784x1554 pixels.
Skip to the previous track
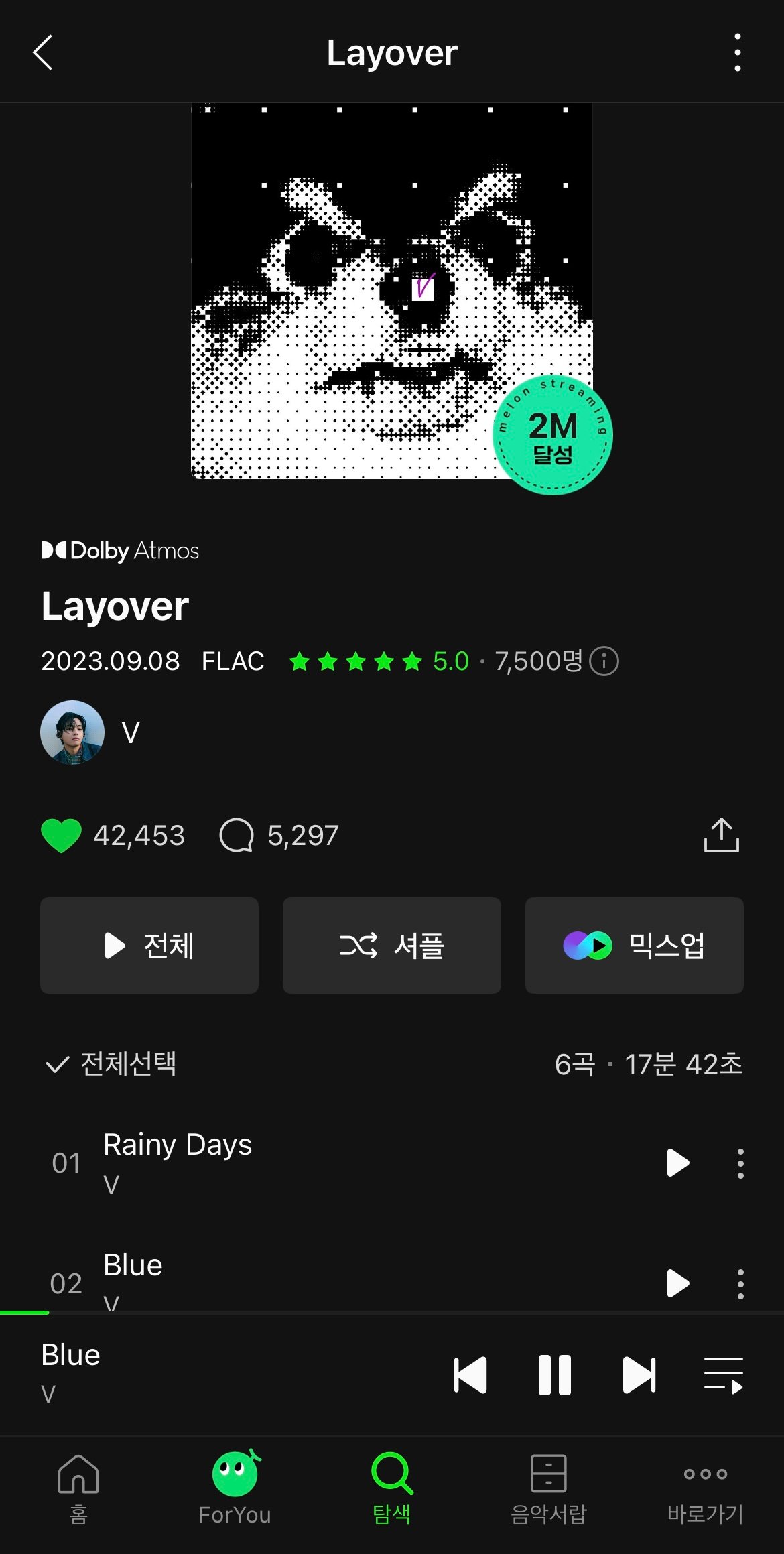pyautogui.click(x=470, y=1375)
